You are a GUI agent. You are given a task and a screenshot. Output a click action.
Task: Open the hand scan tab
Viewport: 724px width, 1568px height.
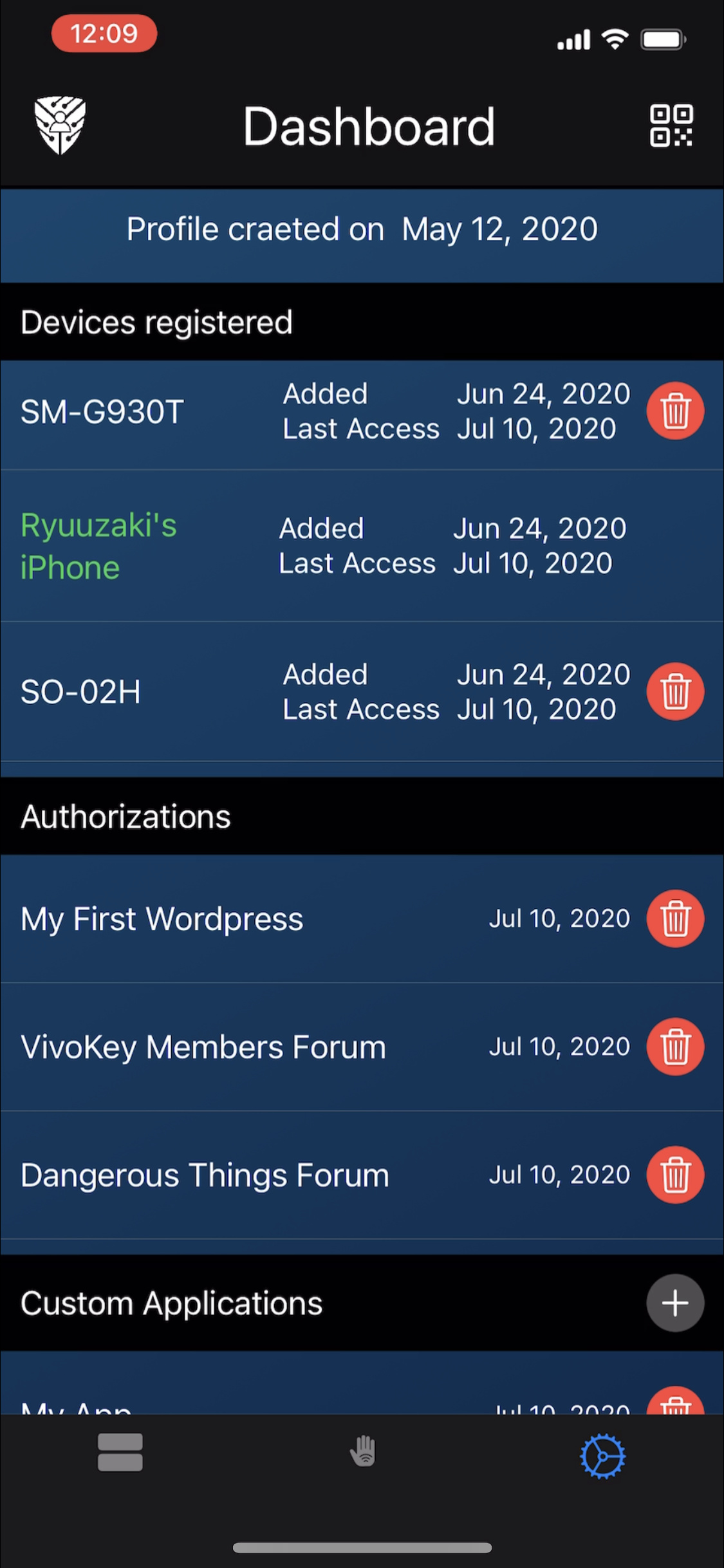click(363, 1451)
